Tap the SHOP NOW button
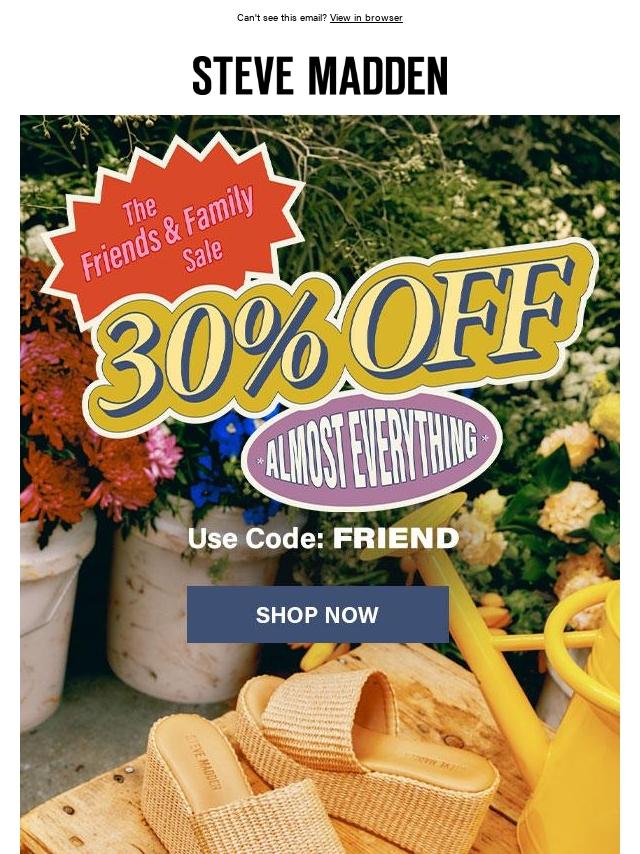Screen dimensions: 640x854 click(317, 614)
